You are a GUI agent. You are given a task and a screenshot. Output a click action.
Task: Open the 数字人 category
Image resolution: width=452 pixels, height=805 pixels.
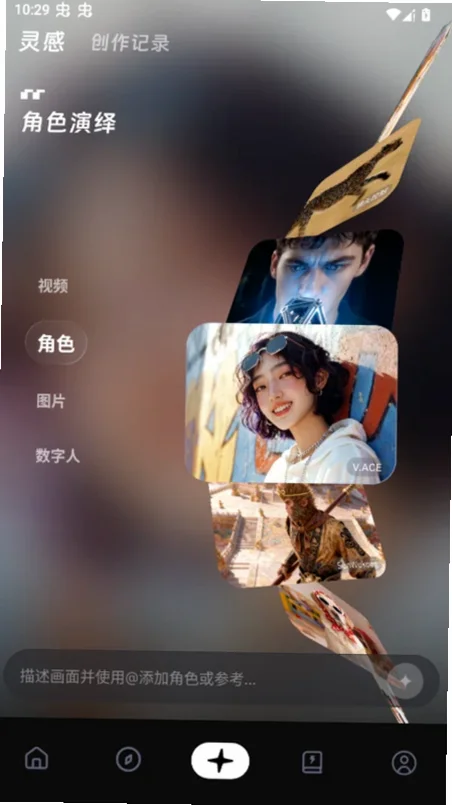(x=58, y=455)
